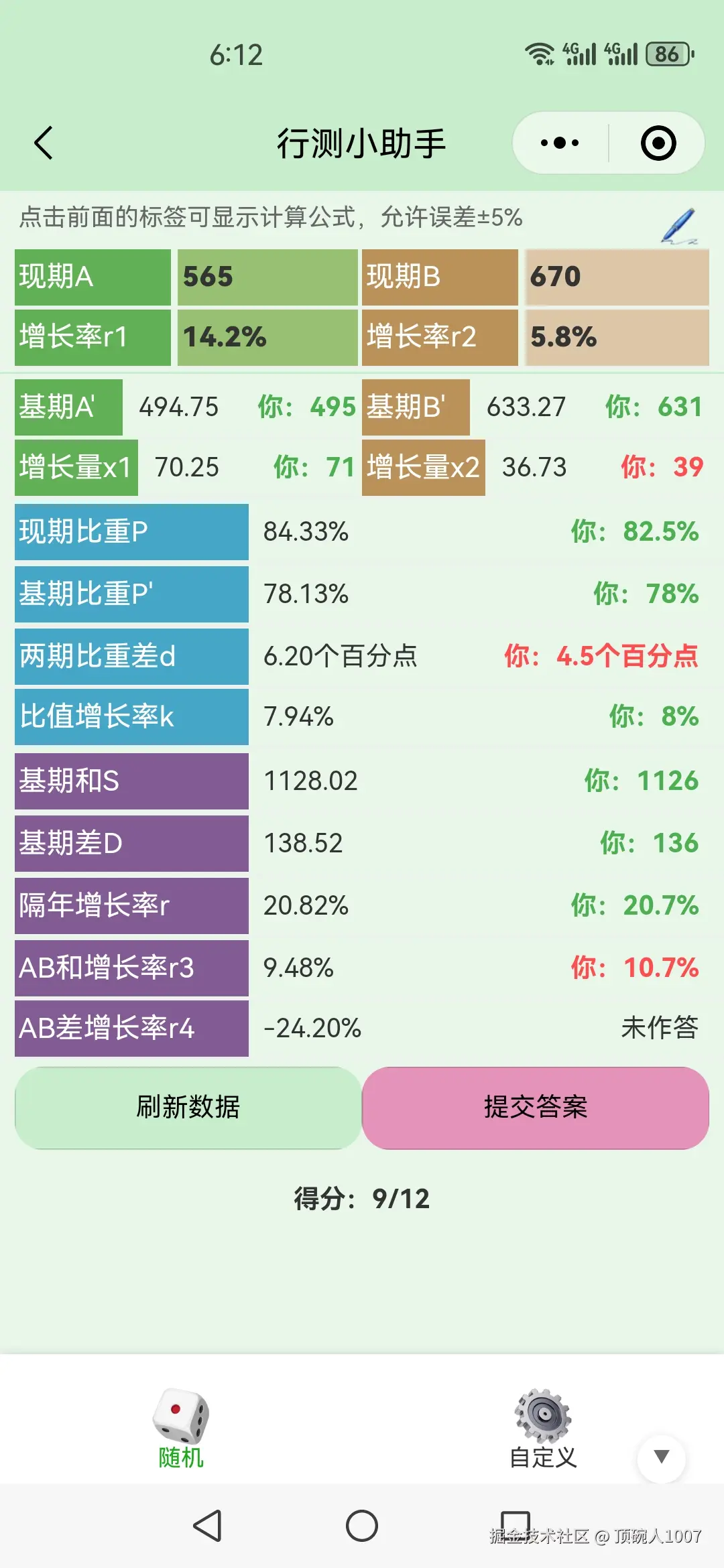The width and height of the screenshot is (724, 1568).
Task: View the formula for 比值增长率k
Action: point(131,716)
